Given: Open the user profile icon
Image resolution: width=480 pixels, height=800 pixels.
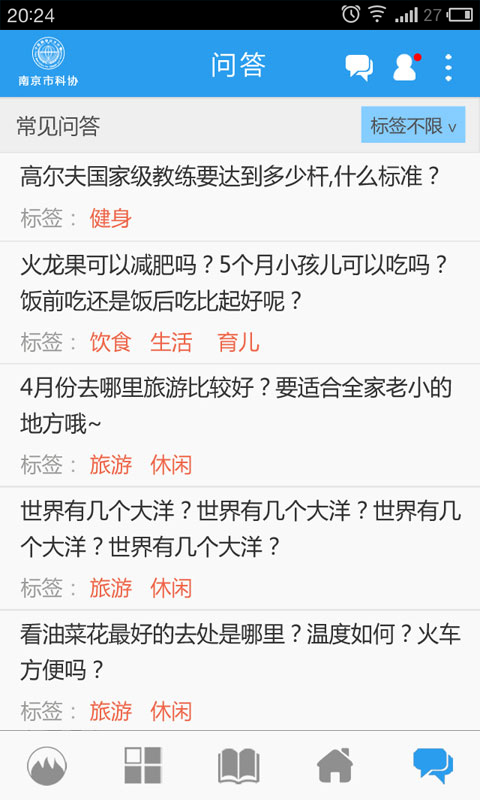Looking at the screenshot, I should (406, 67).
